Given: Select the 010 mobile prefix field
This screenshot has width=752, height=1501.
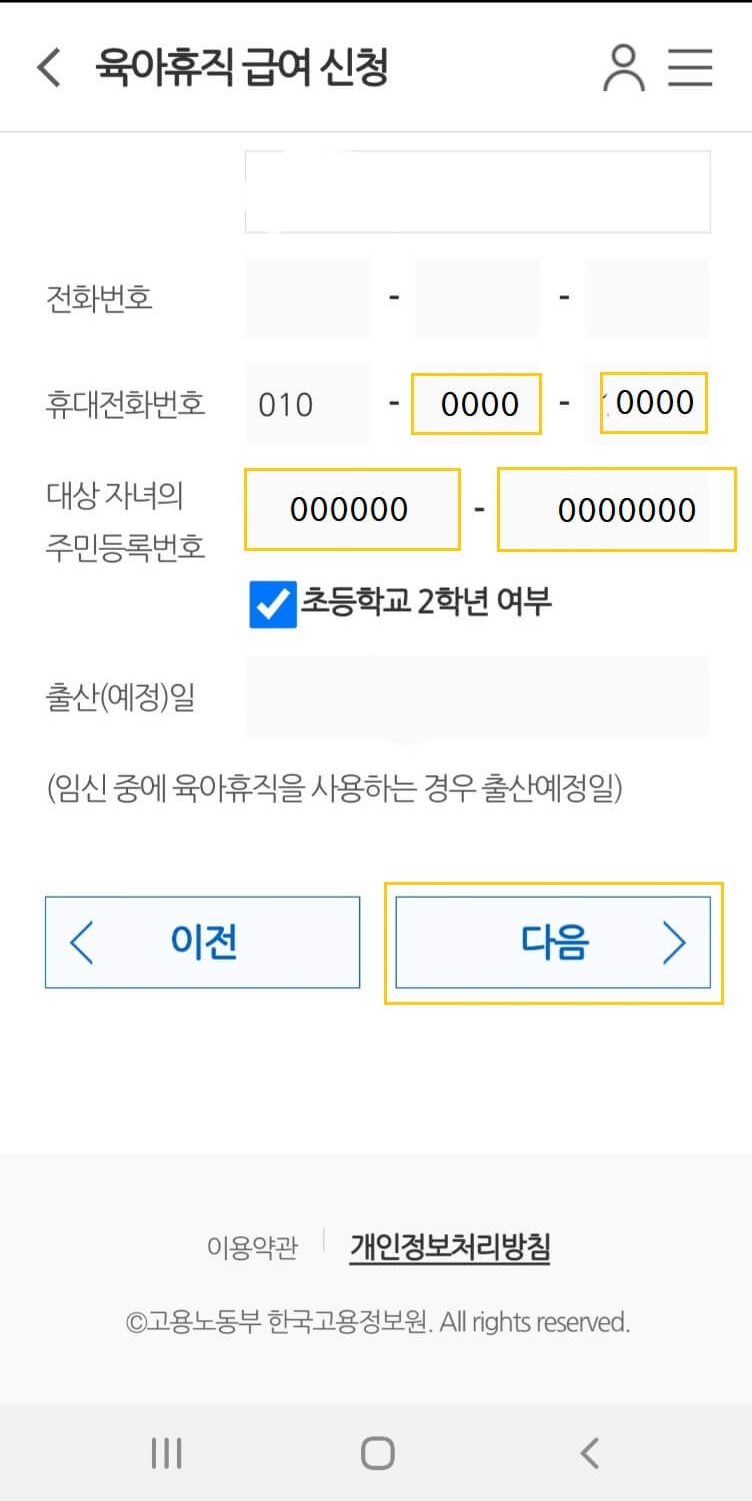Looking at the screenshot, I should [x=305, y=403].
